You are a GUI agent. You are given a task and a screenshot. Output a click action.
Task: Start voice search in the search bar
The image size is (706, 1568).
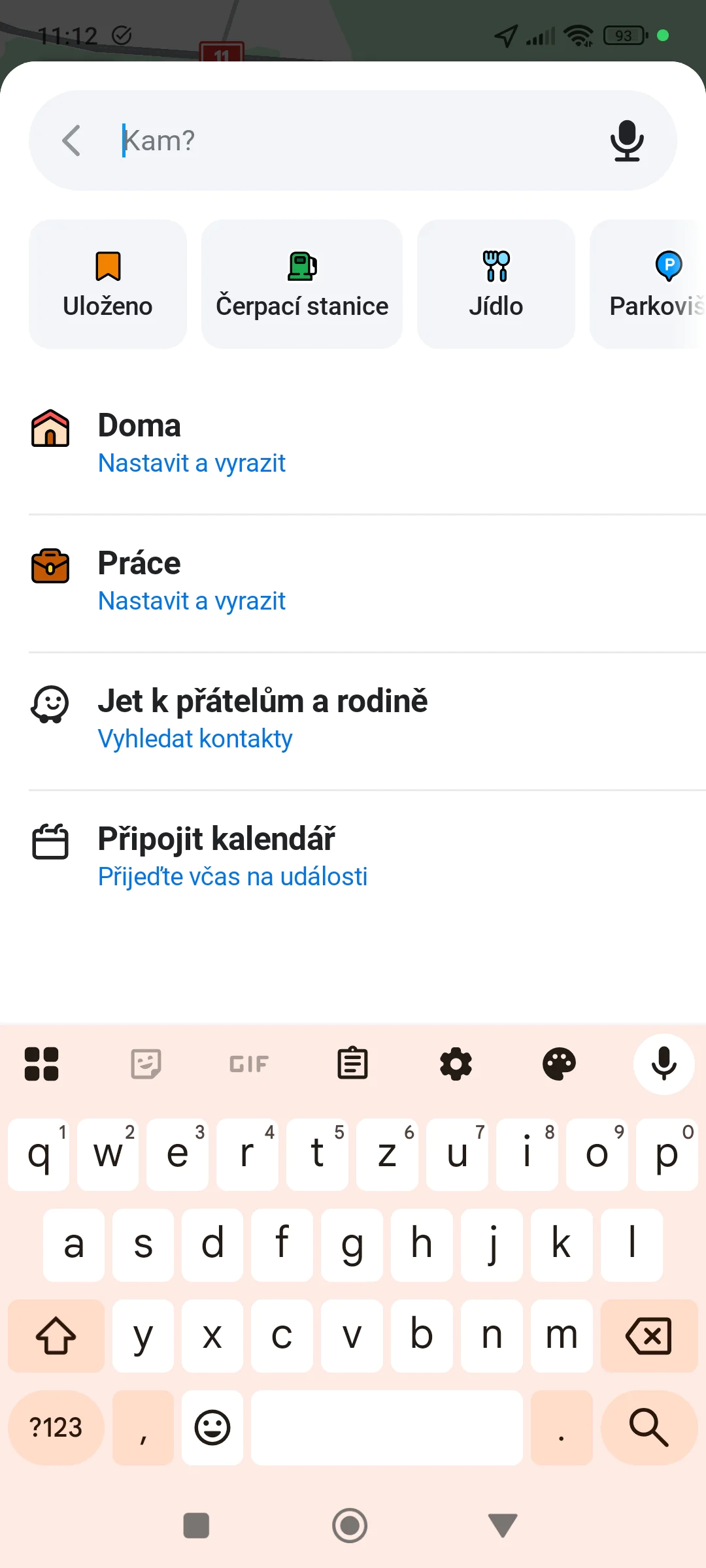point(627,140)
